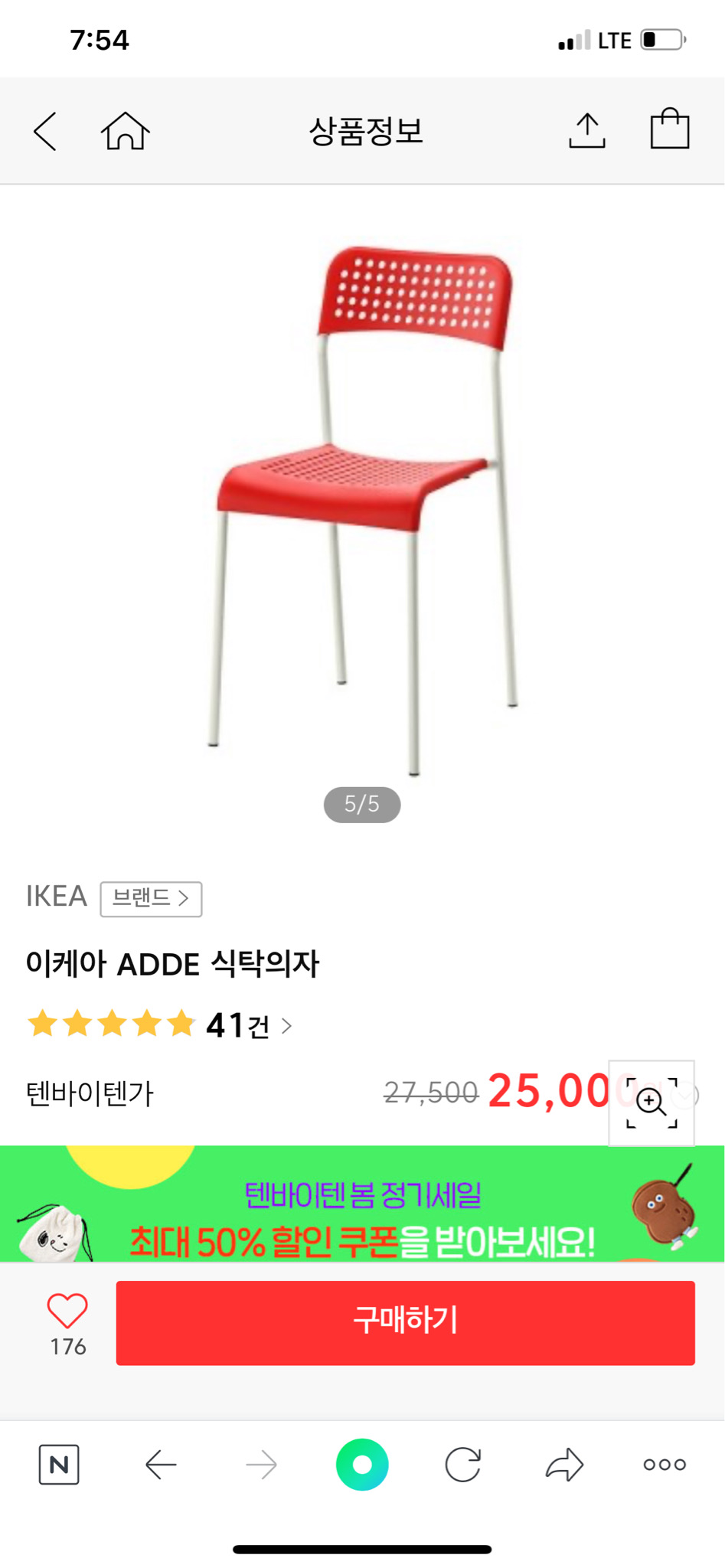Viewport: 725px width, 1568px height.
Task: Open the three-dot more options menu
Action: (664, 1464)
